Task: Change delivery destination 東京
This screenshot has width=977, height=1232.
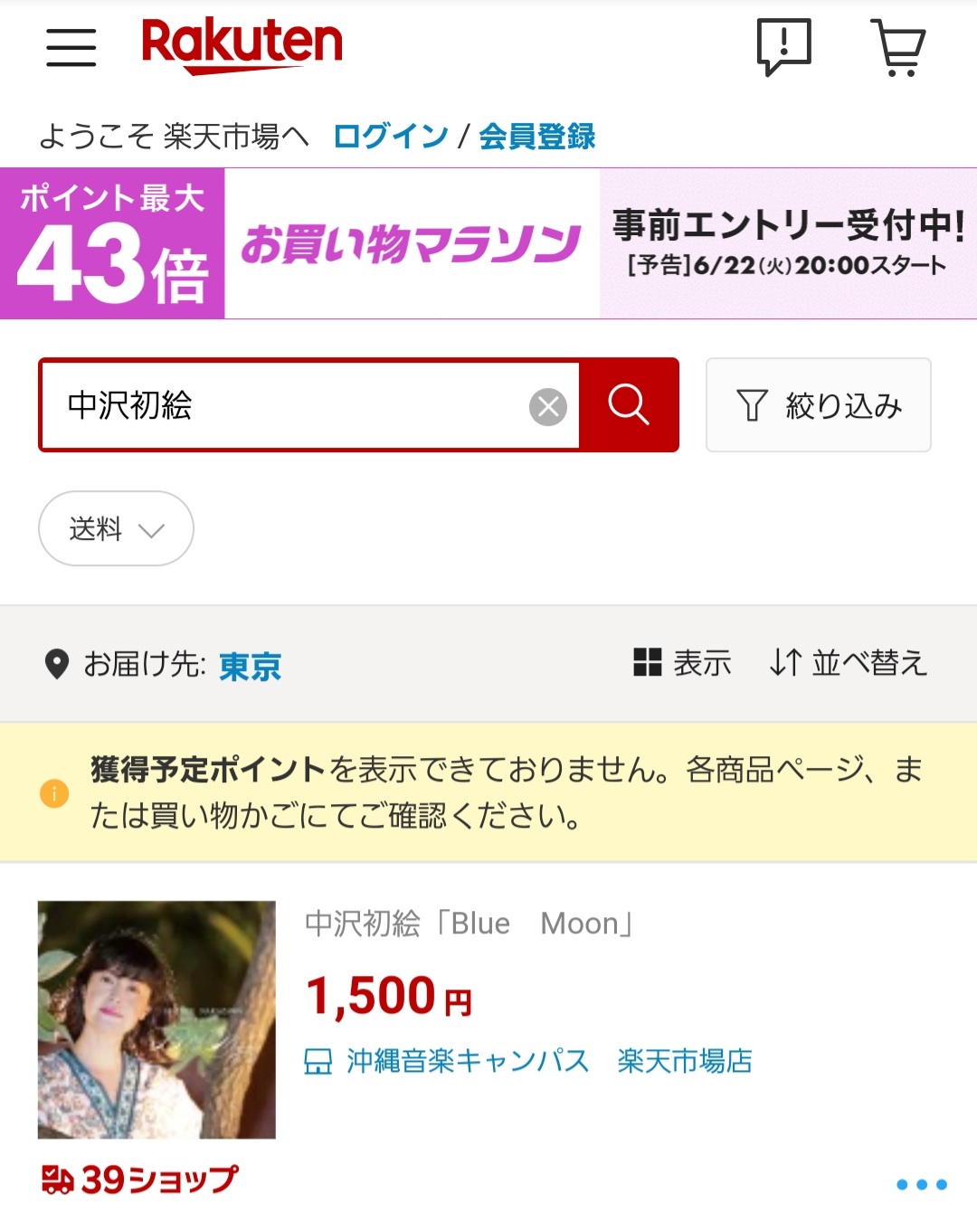Action: [x=250, y=667]
